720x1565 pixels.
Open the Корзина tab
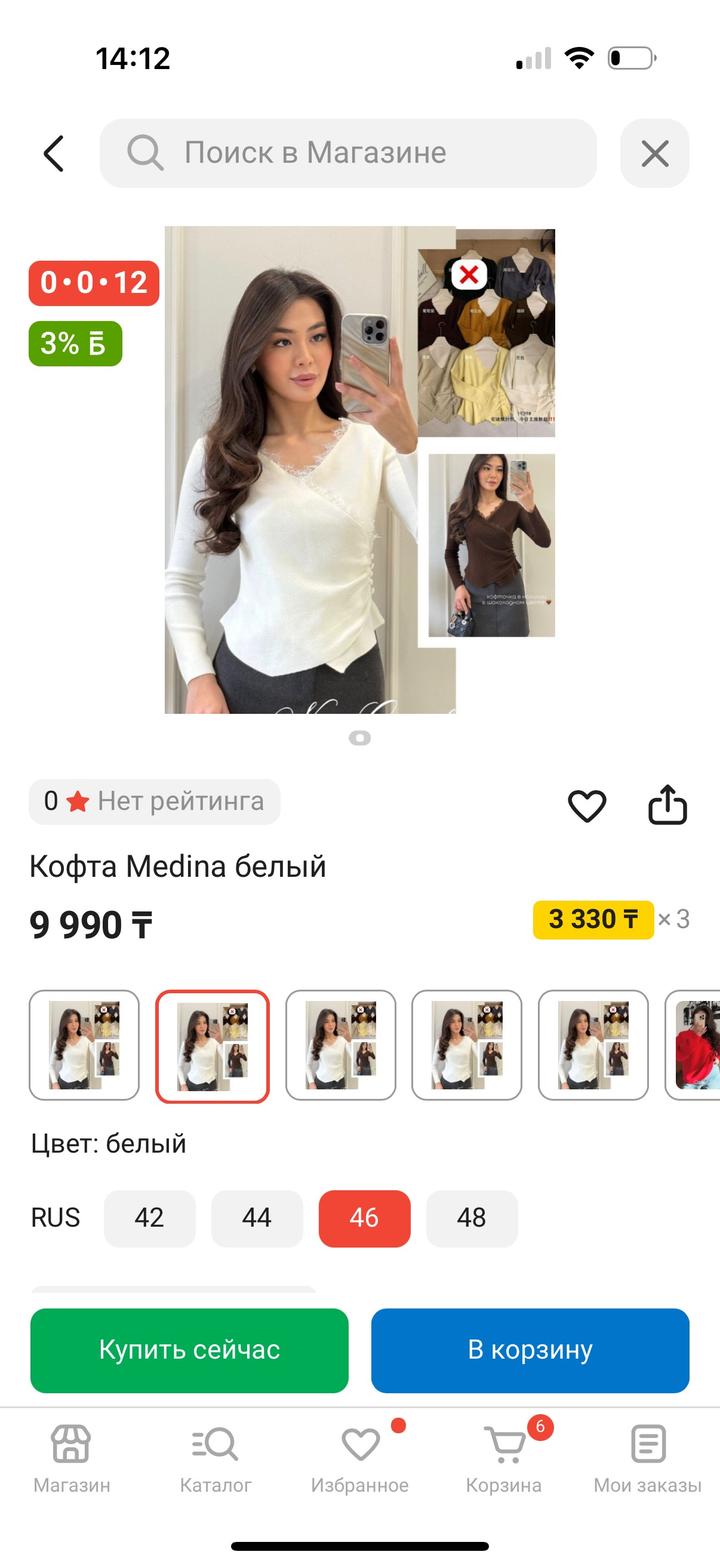pos(504,1460)
